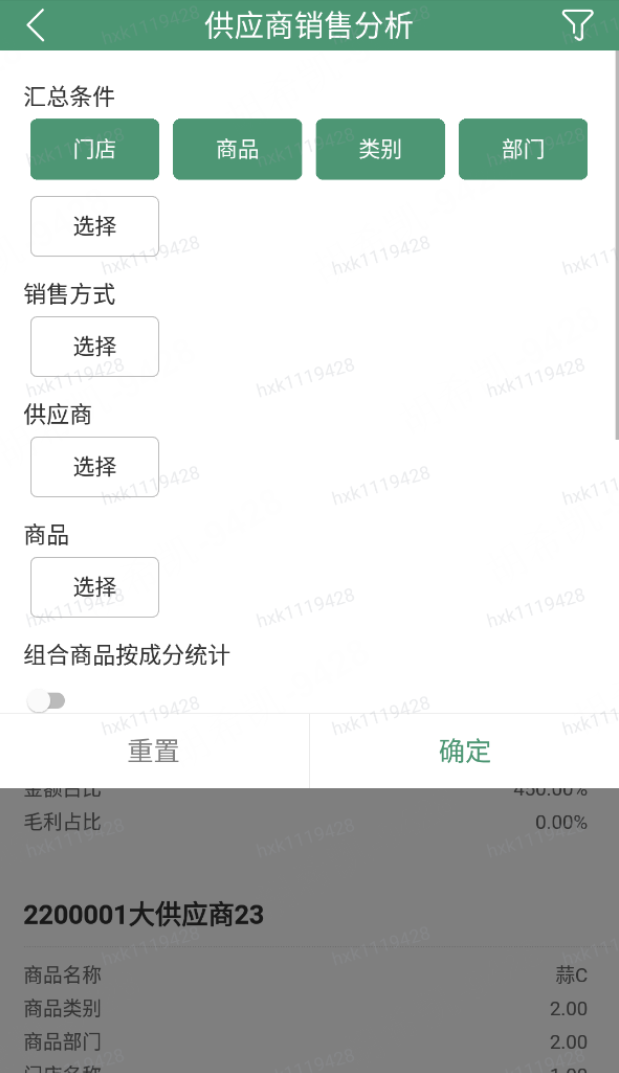Toggle the 部门 summary condition chip
This screenshot has height=1073, width=619.
tap(523, 150)
